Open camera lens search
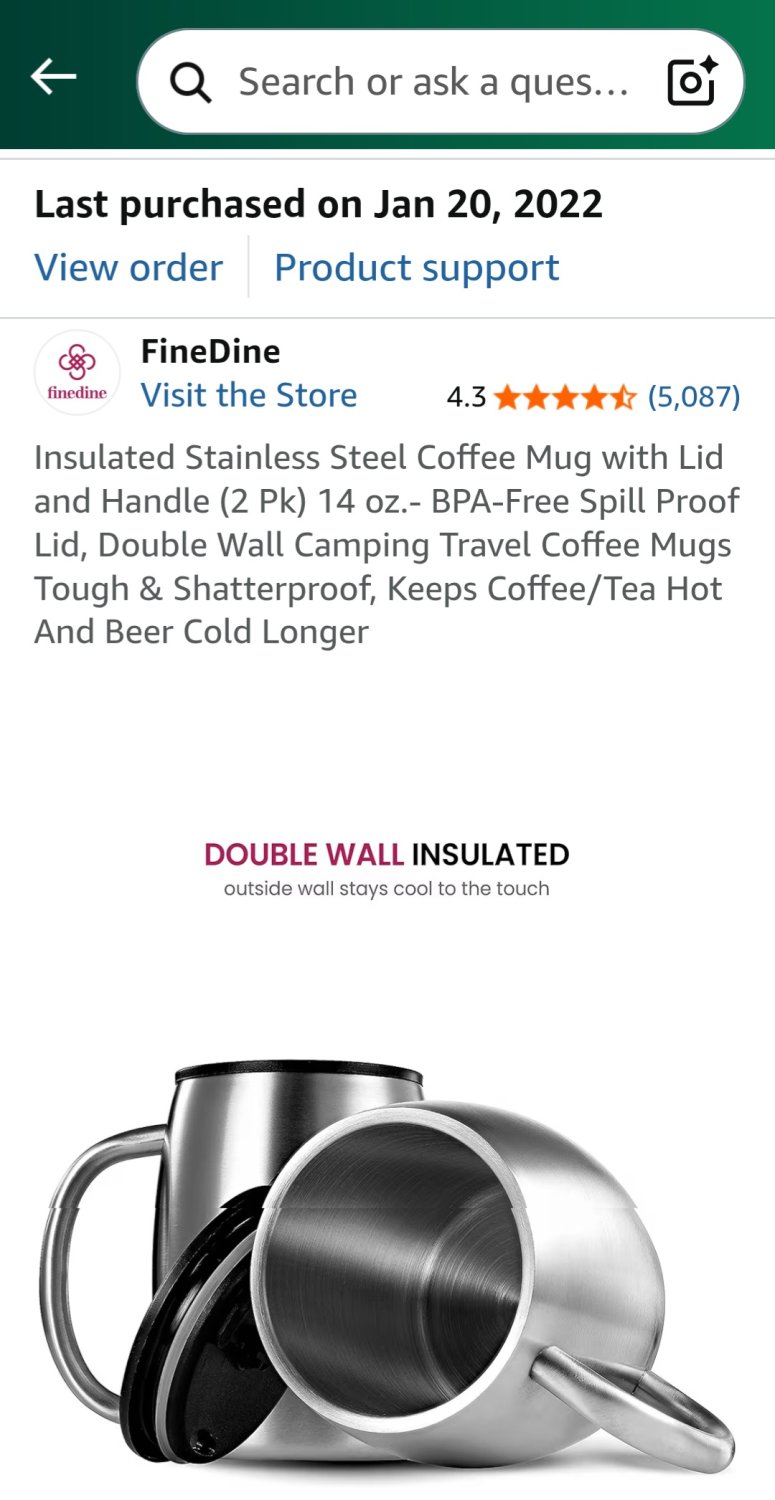 [x=692, y=82]
